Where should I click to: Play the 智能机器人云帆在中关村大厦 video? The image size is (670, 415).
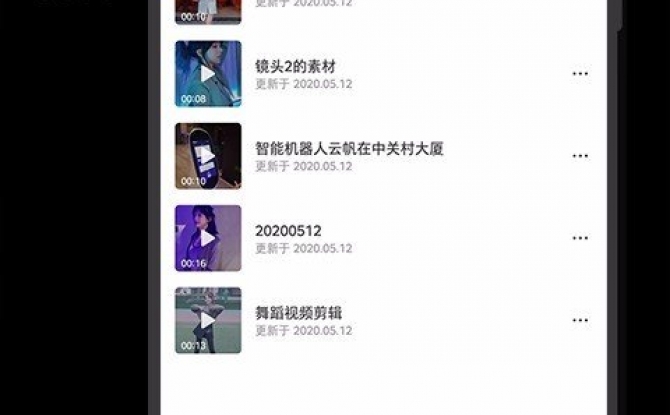pos(208,156)
